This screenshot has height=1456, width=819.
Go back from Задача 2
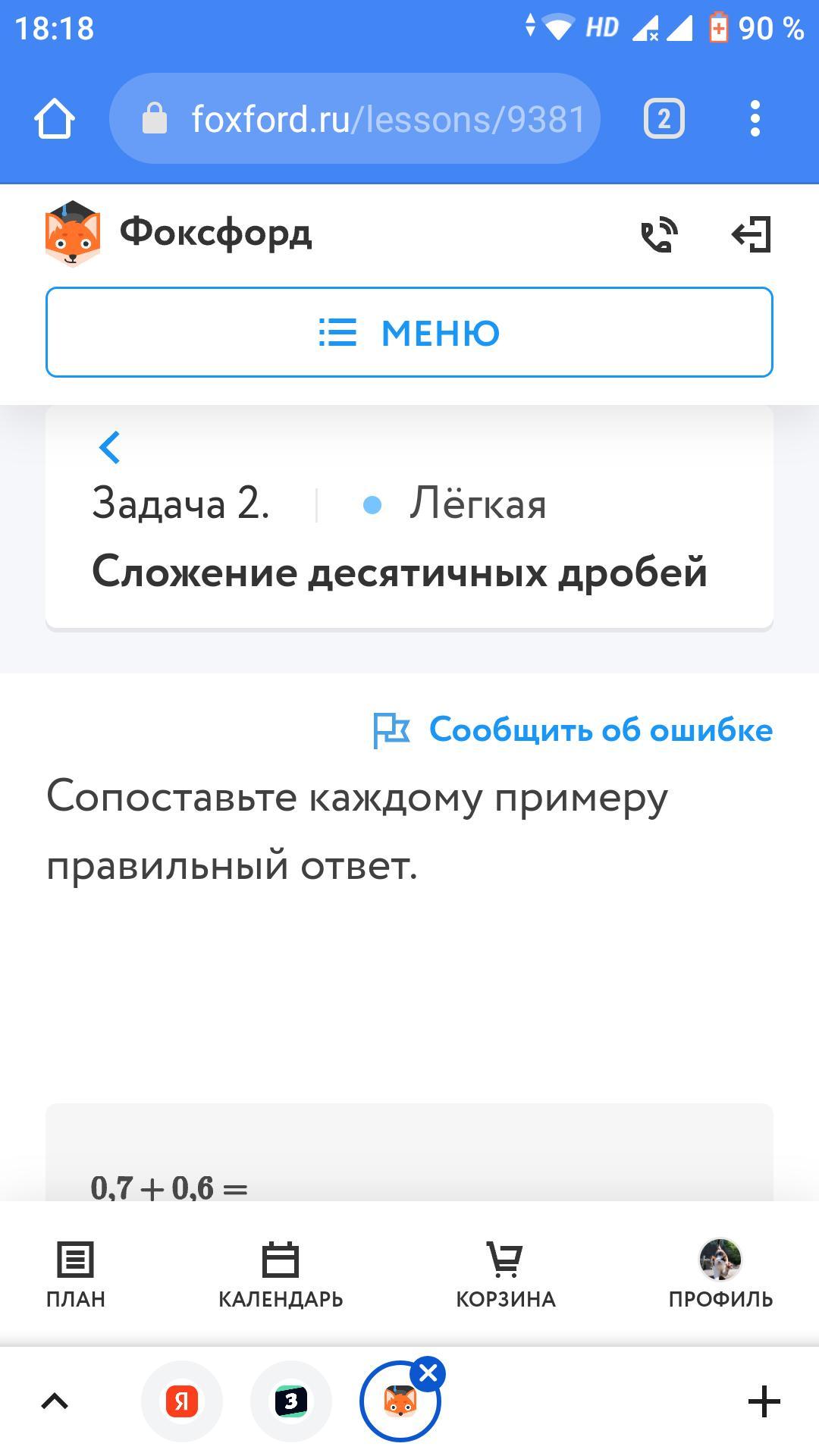(110, 447)
